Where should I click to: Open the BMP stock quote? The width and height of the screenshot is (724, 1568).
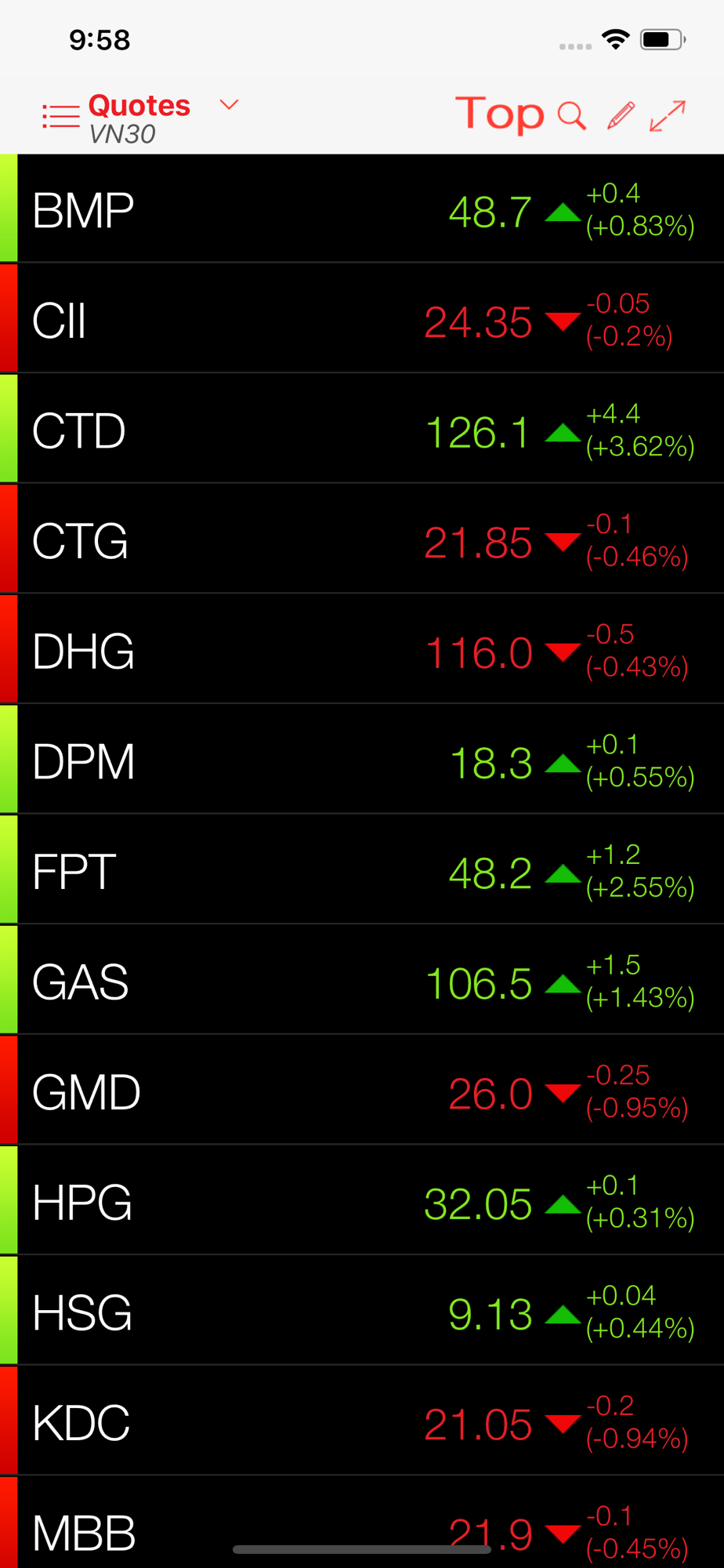coord(362,209)
